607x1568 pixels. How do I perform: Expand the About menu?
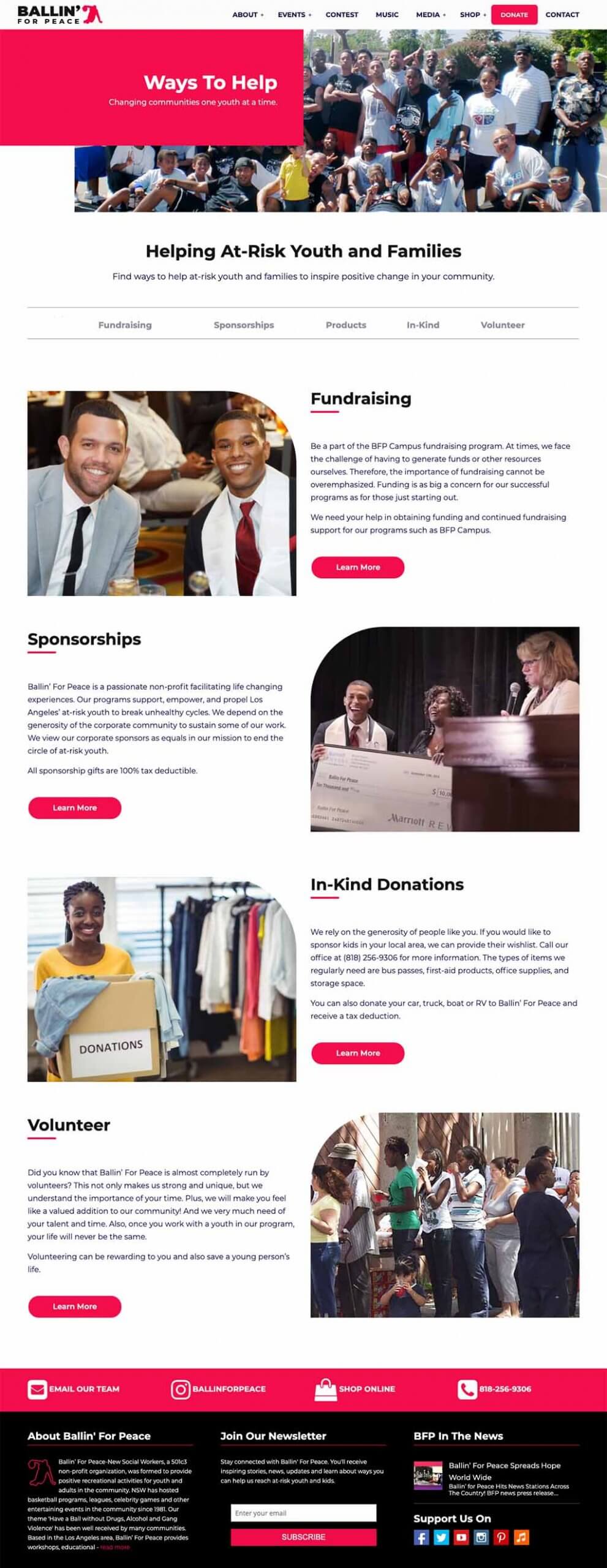[x=247, y=15]
